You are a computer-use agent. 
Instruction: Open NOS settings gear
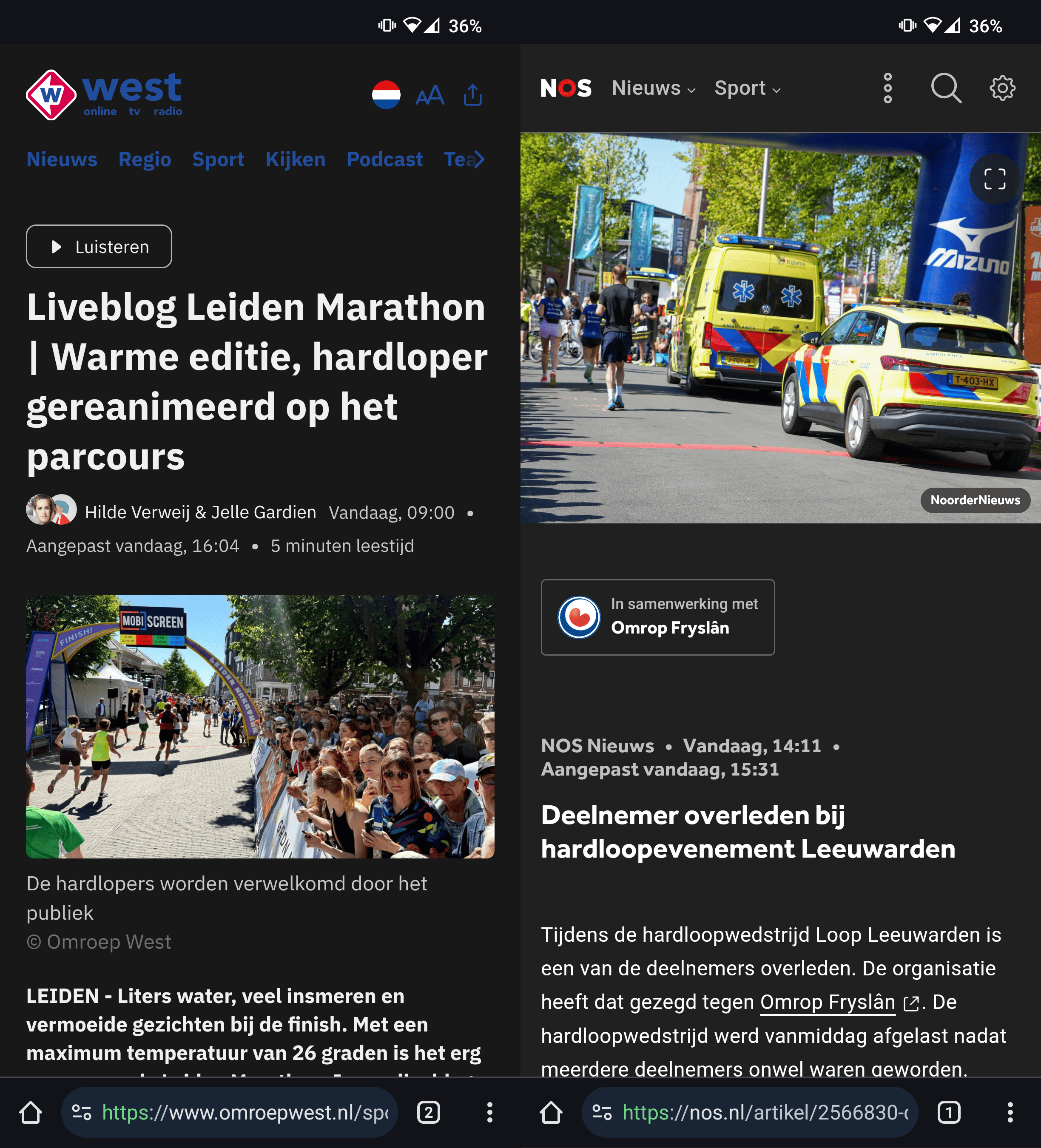click(1002, 88)
